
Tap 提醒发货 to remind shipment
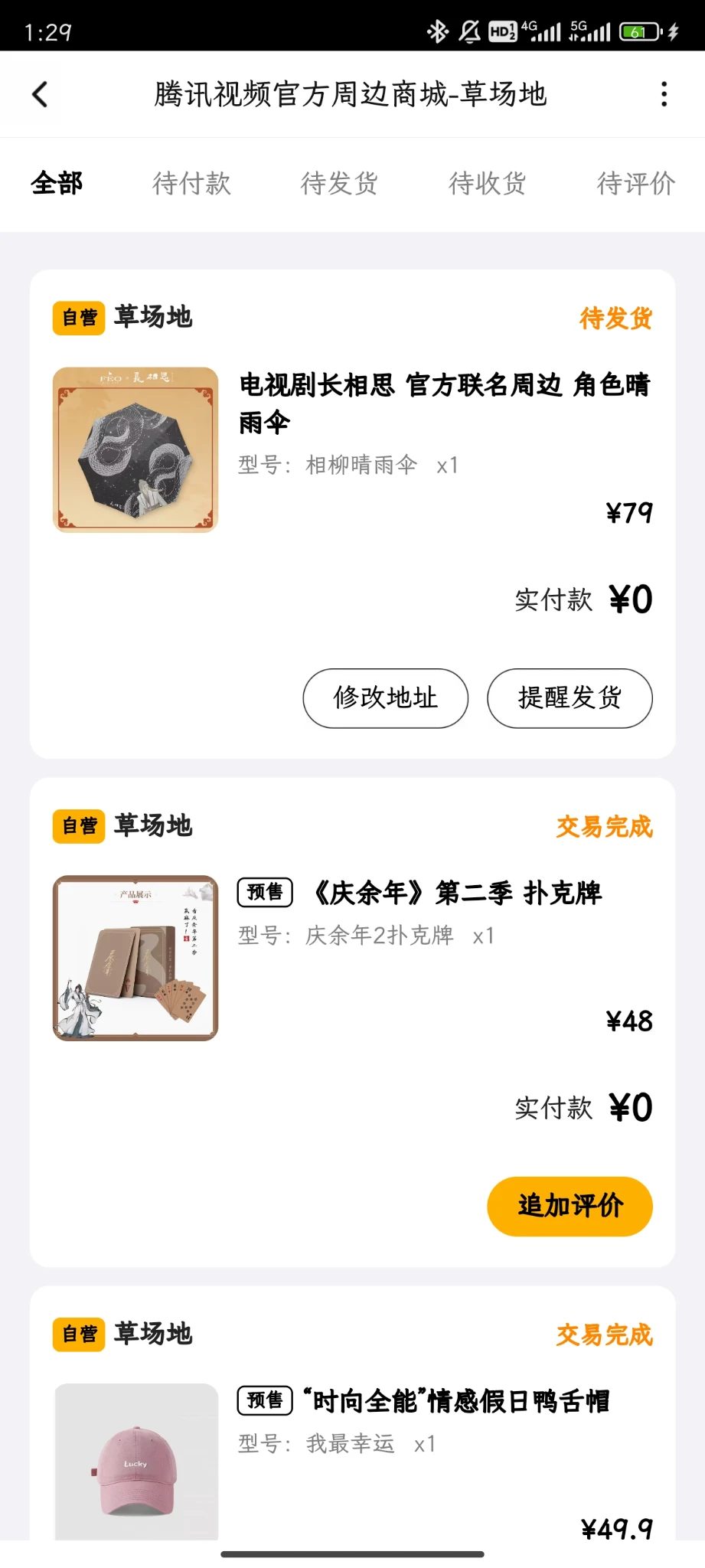(570, 698)
